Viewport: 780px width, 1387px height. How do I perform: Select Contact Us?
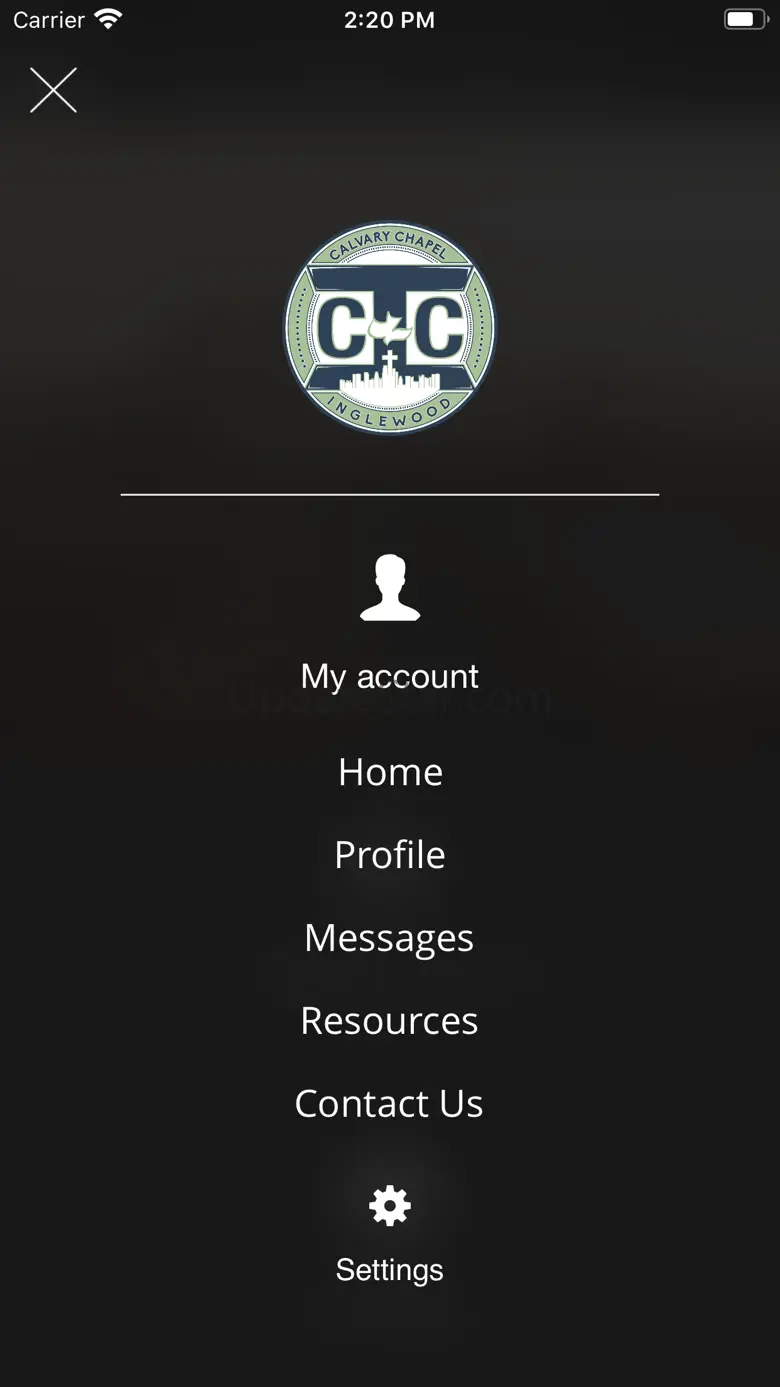click(389, 1104)
